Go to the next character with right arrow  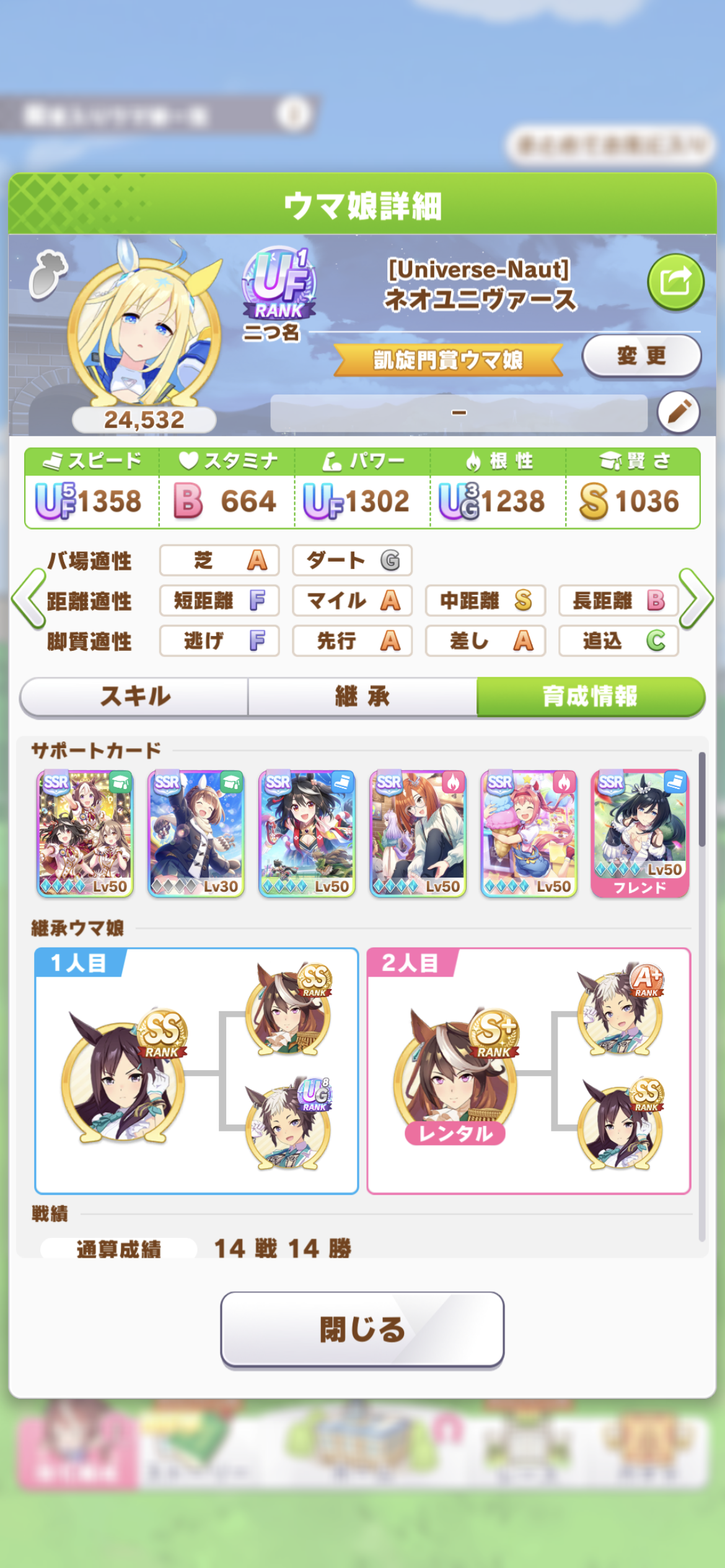(x=696, y=599)
